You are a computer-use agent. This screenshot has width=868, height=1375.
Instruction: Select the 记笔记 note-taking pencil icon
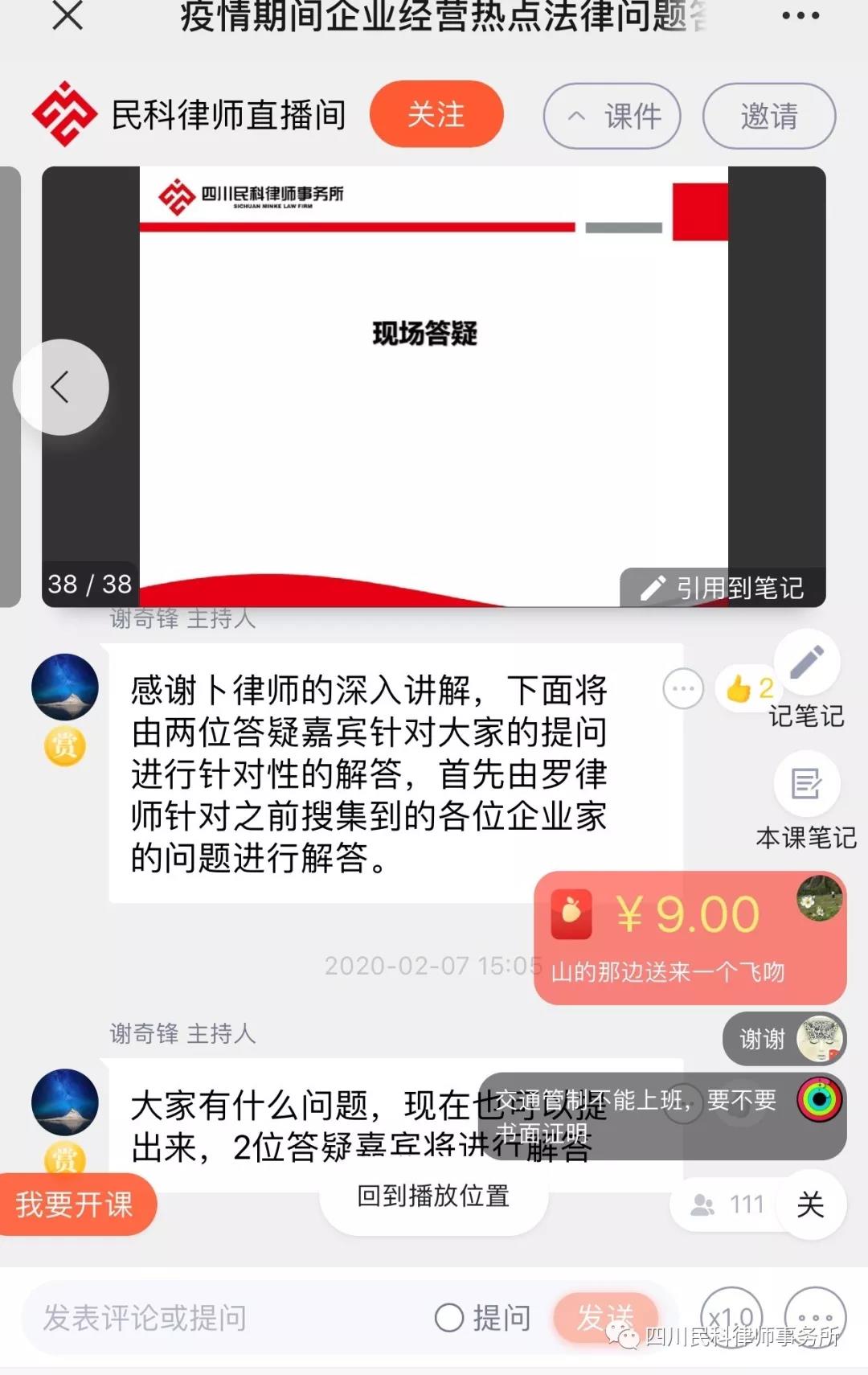[x=808, y=661]
